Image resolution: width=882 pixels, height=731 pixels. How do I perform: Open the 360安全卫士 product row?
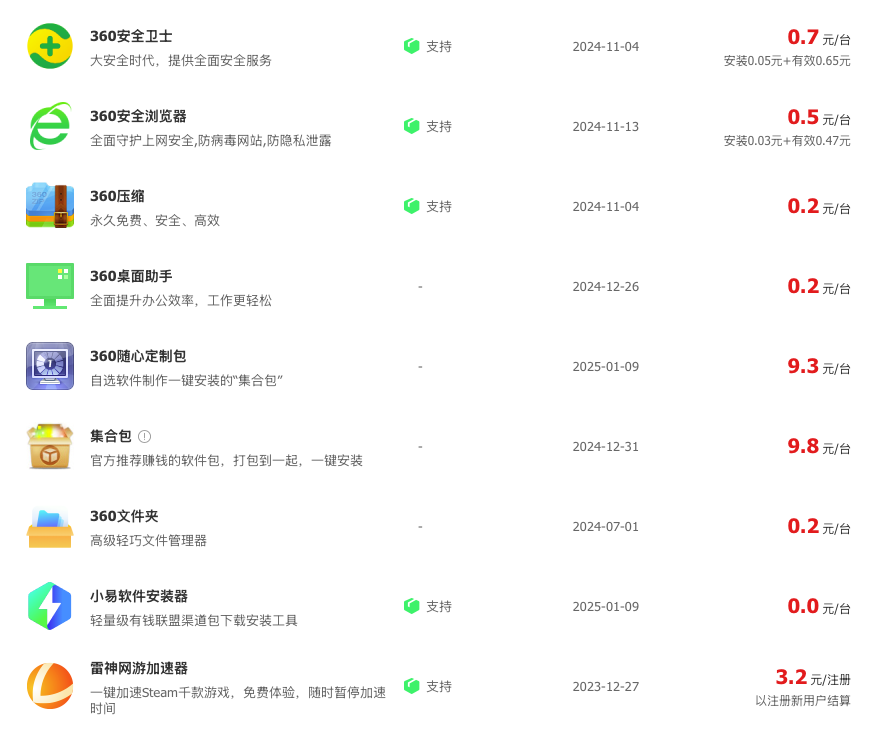[x=131, y=36]
